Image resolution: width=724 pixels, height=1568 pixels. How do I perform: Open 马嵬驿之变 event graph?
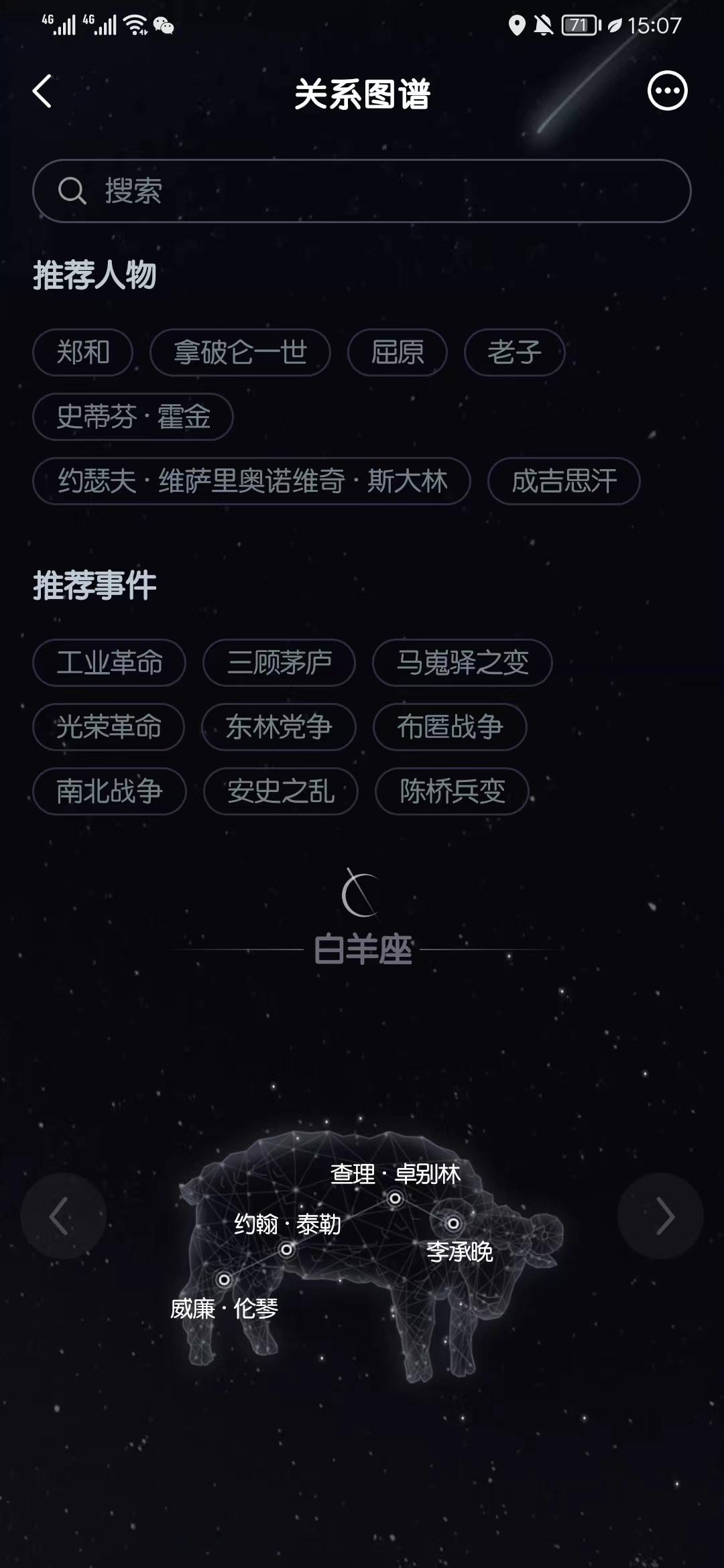coord(463,663)
